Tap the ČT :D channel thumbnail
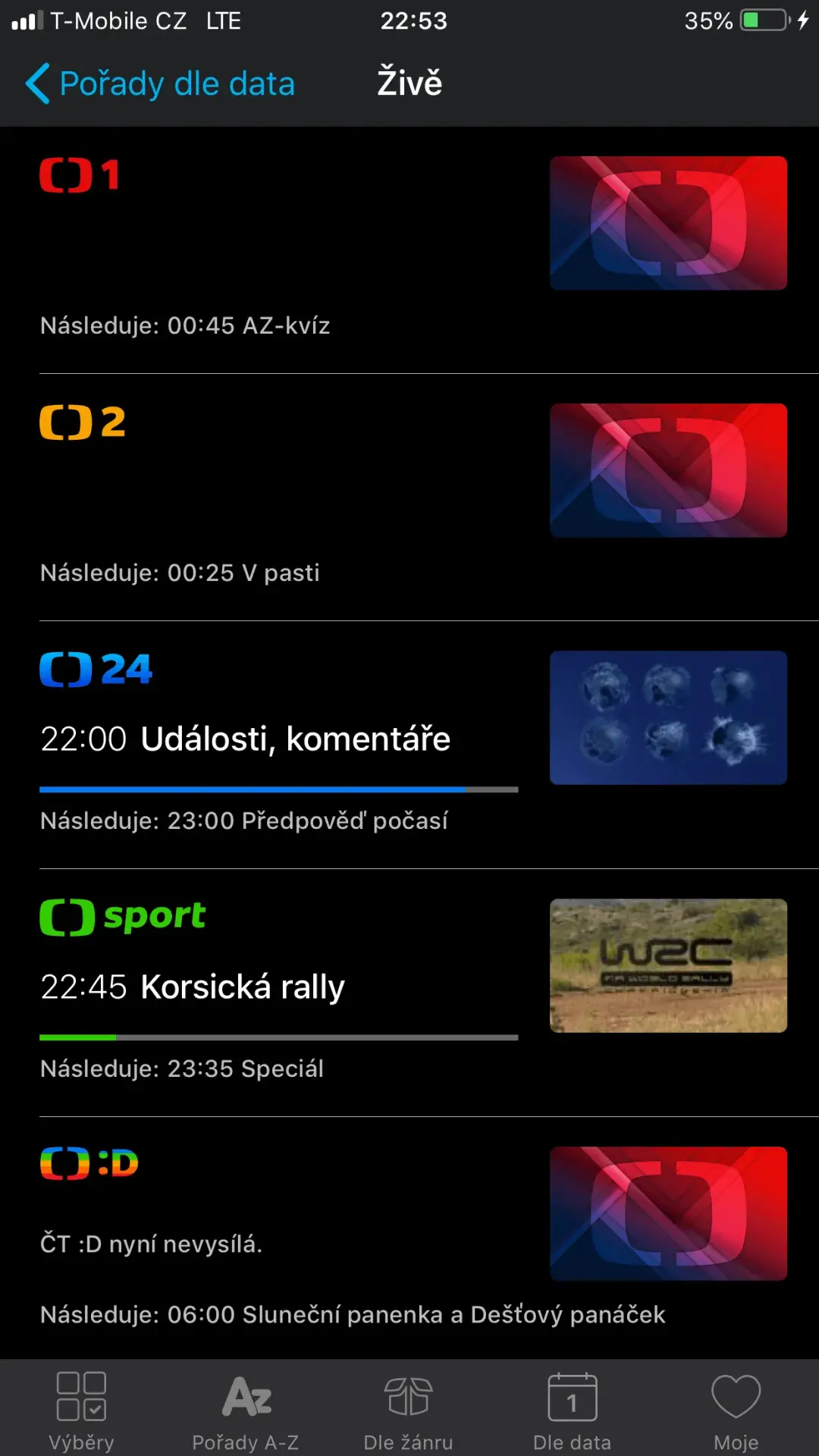The image size is (819, 1456). pos(668,1213)
